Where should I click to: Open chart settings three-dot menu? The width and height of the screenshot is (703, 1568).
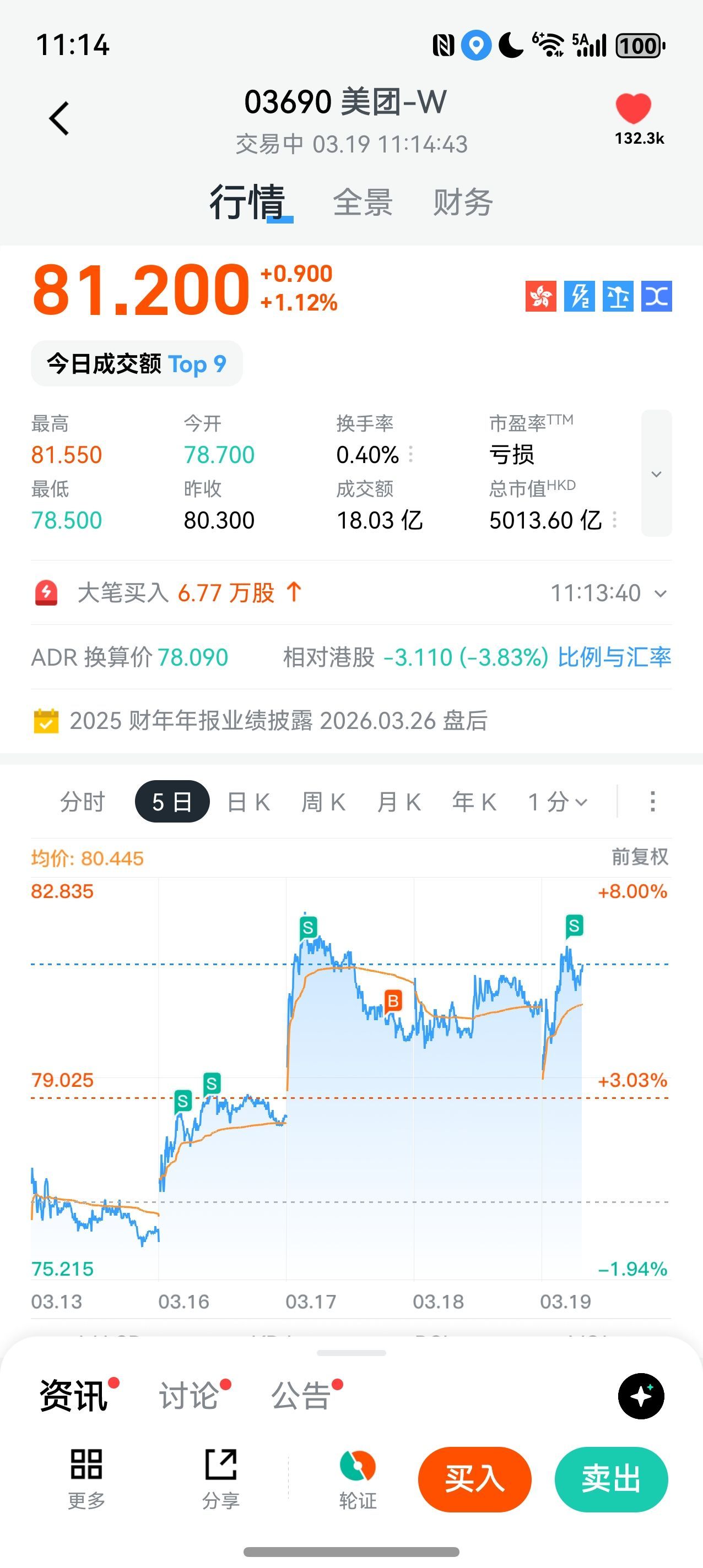652,802
